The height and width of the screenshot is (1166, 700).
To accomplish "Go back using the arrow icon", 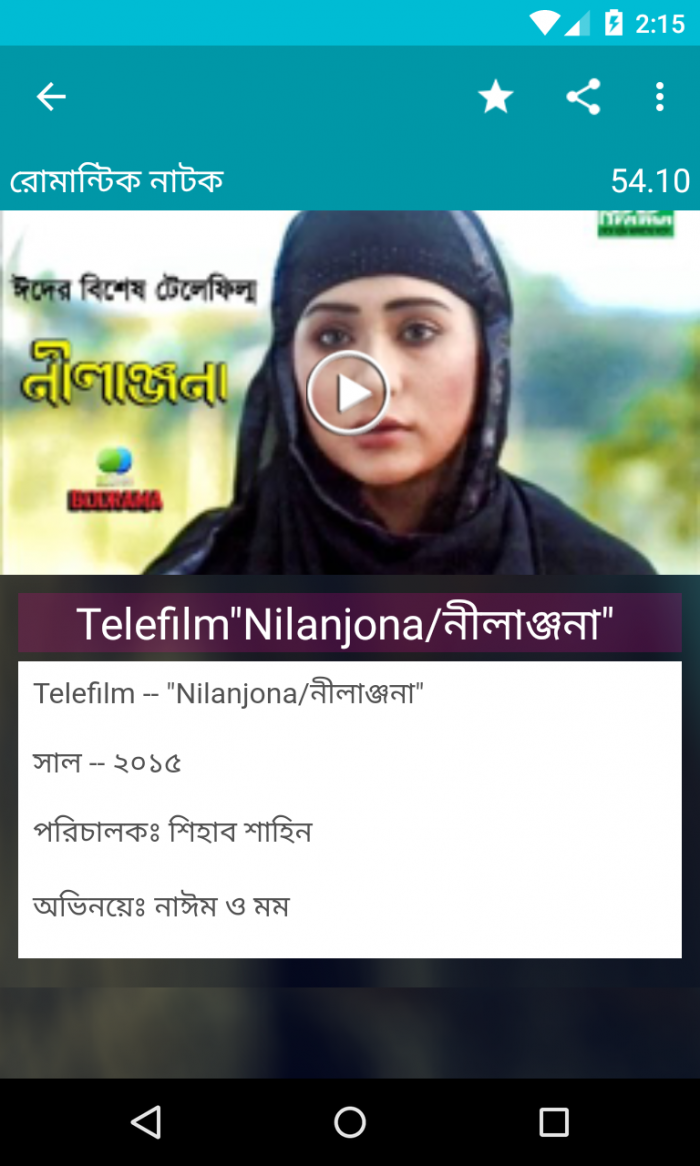I will click(51, 97).
